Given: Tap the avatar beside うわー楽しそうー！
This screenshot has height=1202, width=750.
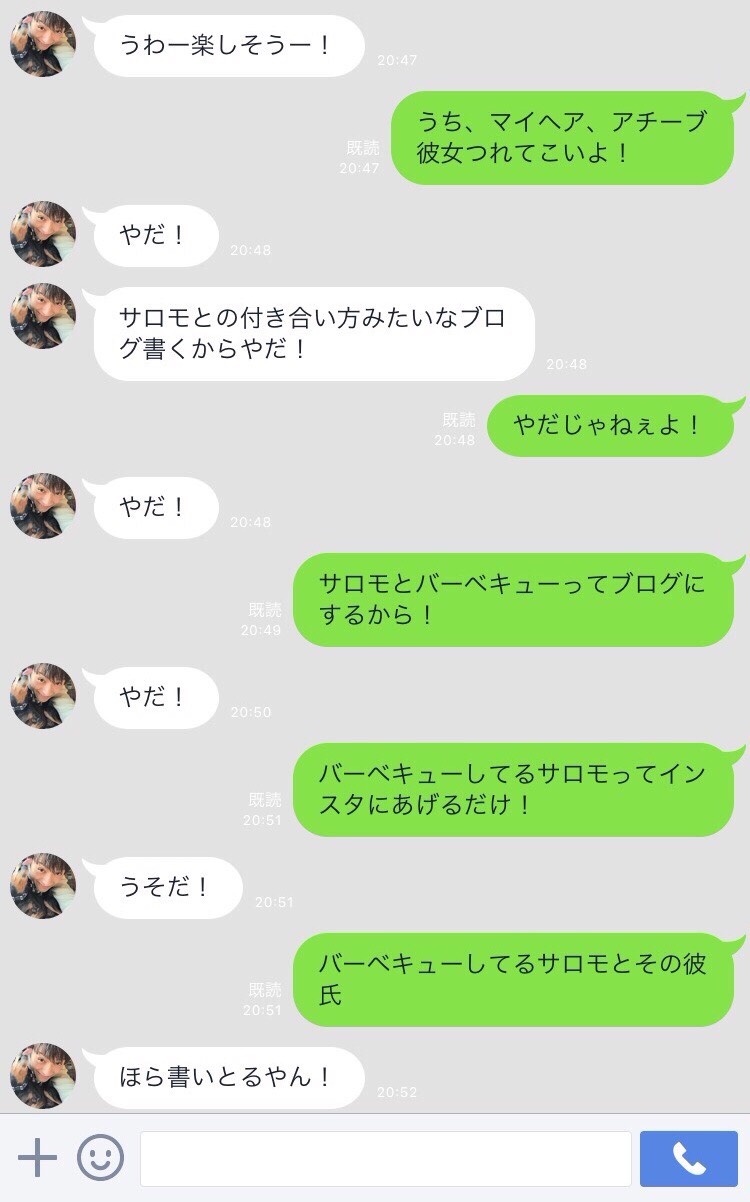Looking at the screenshot, I should click(43, 44).
